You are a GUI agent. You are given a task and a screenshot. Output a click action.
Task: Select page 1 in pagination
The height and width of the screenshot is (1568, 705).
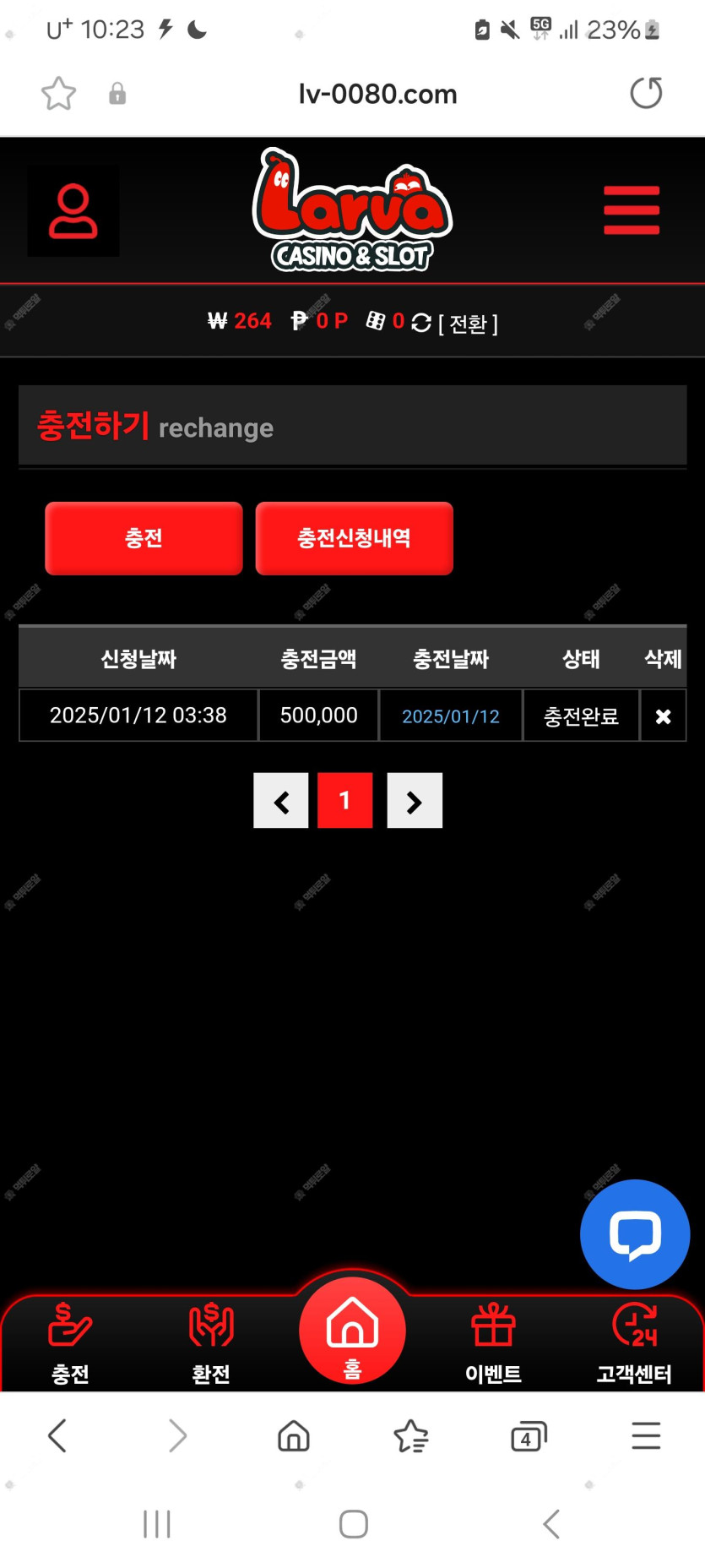pyautogui.click(x=344, y=801)
